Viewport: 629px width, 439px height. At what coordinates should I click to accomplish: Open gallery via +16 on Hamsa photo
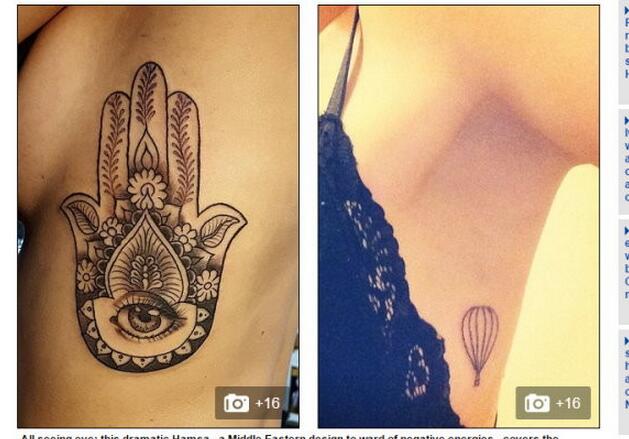pos(252,403)
